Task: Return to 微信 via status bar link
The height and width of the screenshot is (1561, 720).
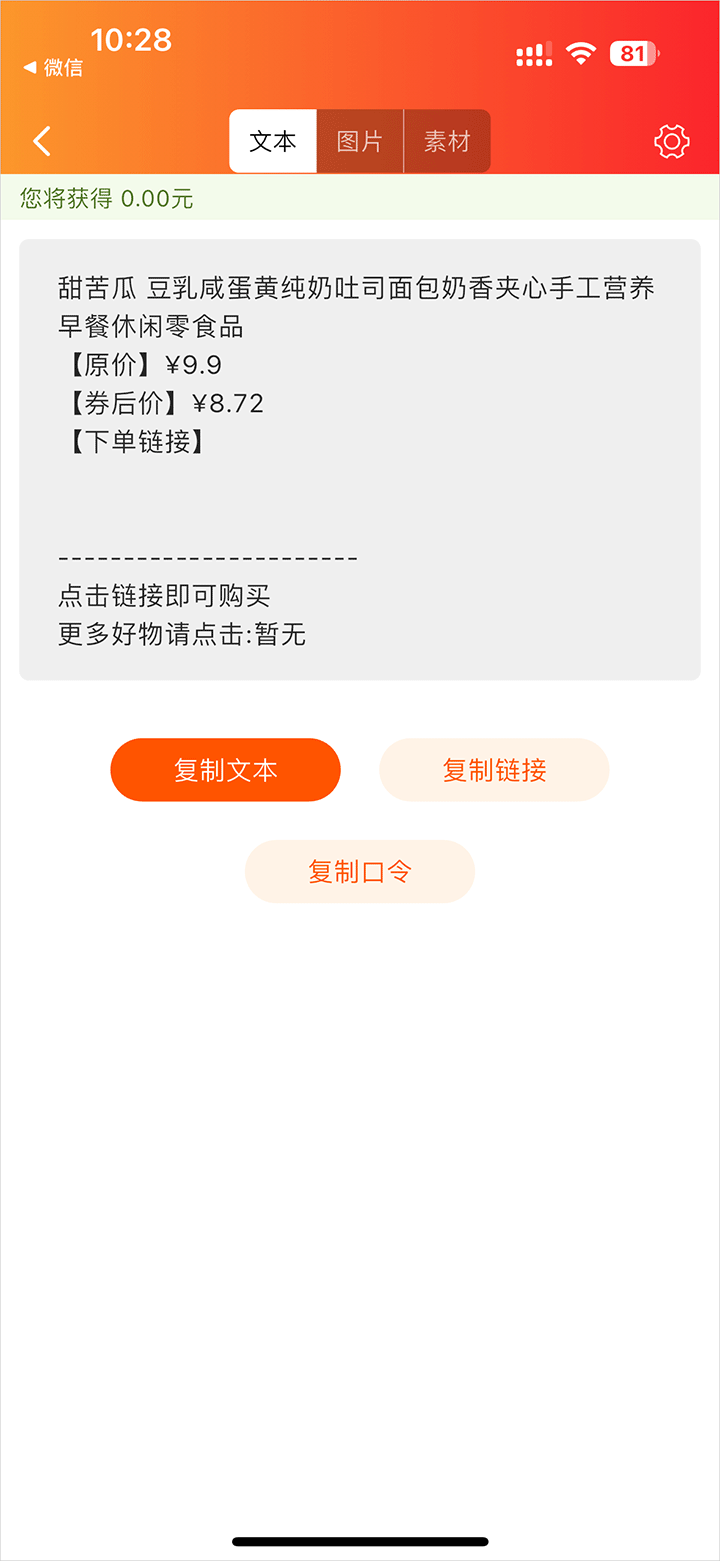Action: pyautogui.click(x=53, y=68)
